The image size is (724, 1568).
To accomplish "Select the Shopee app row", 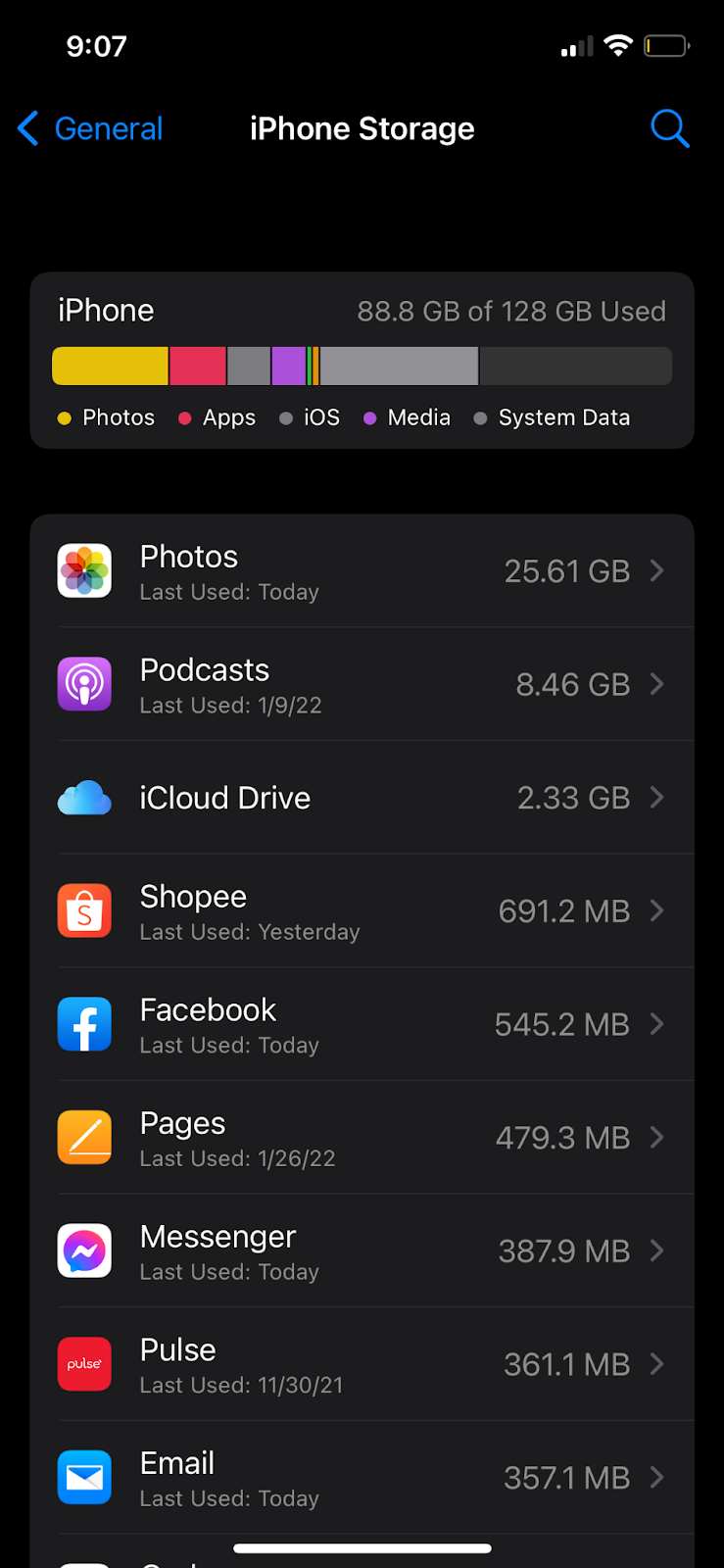I will [x=362, y=911].
